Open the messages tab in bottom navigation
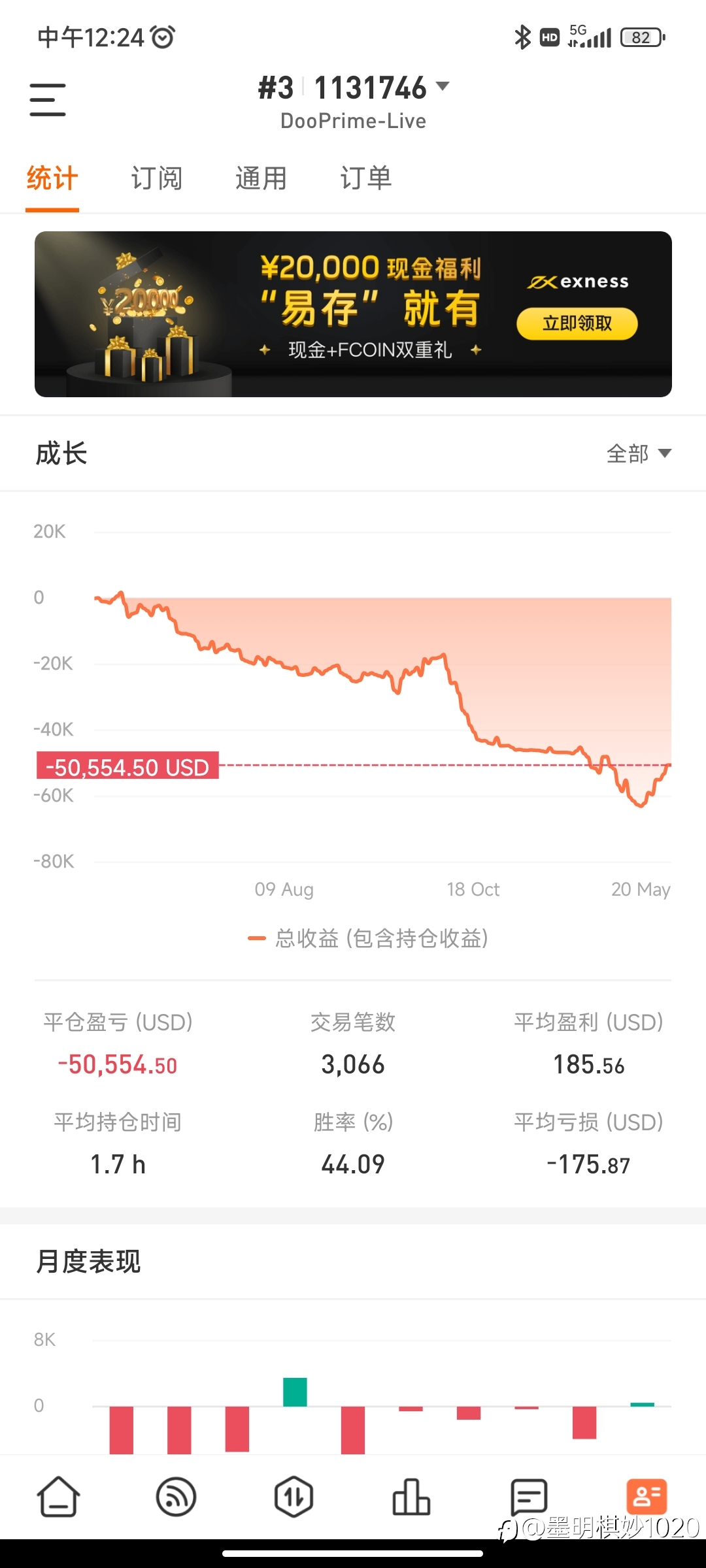The width and height of the screenshot is (706, 1568). click(x=529, y=1497)
